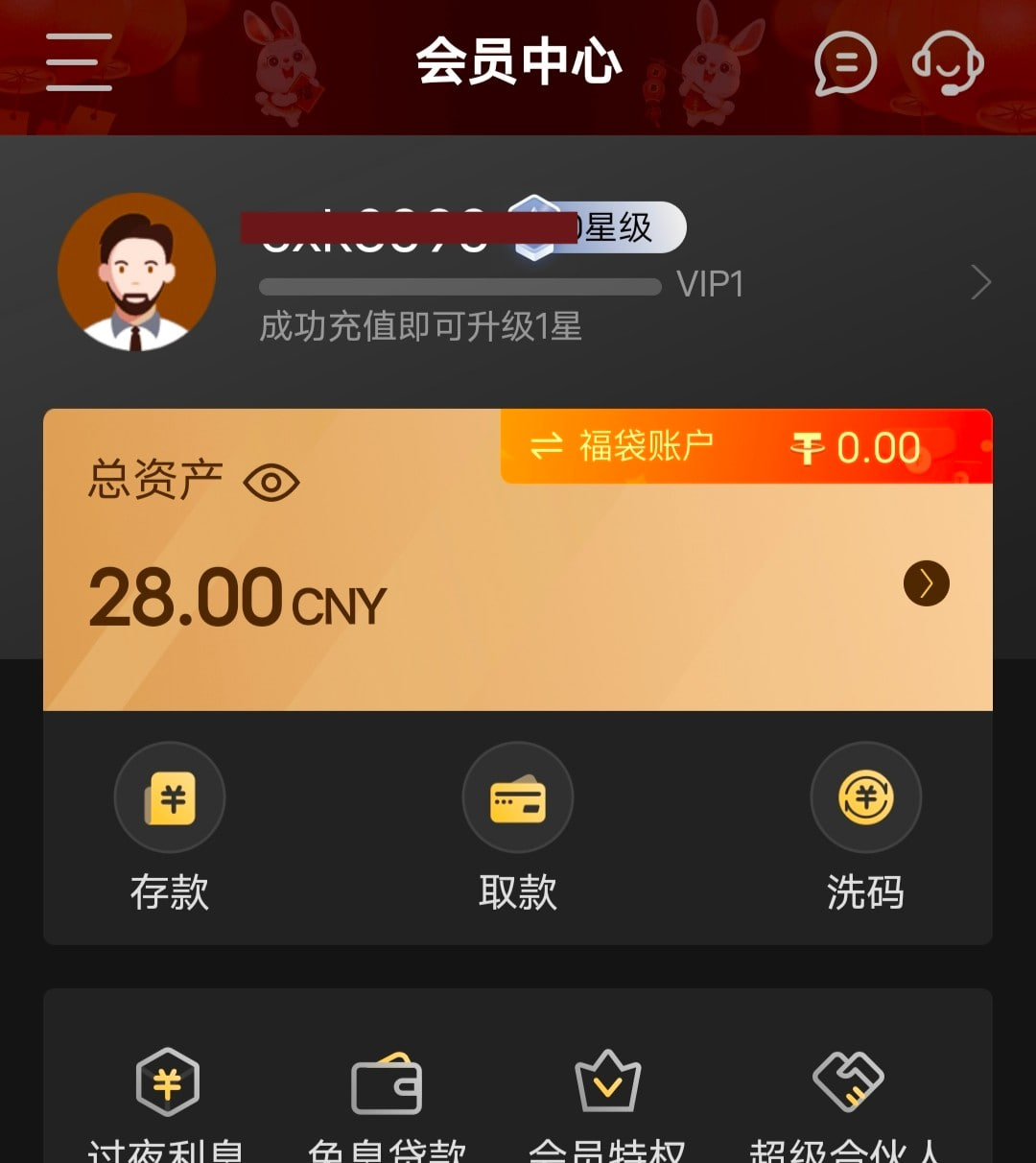This screenshot has width=1036, height=1163.
Task: Hide total assets with eye icon
Action: pyautogui.click(x=271, y=483)
